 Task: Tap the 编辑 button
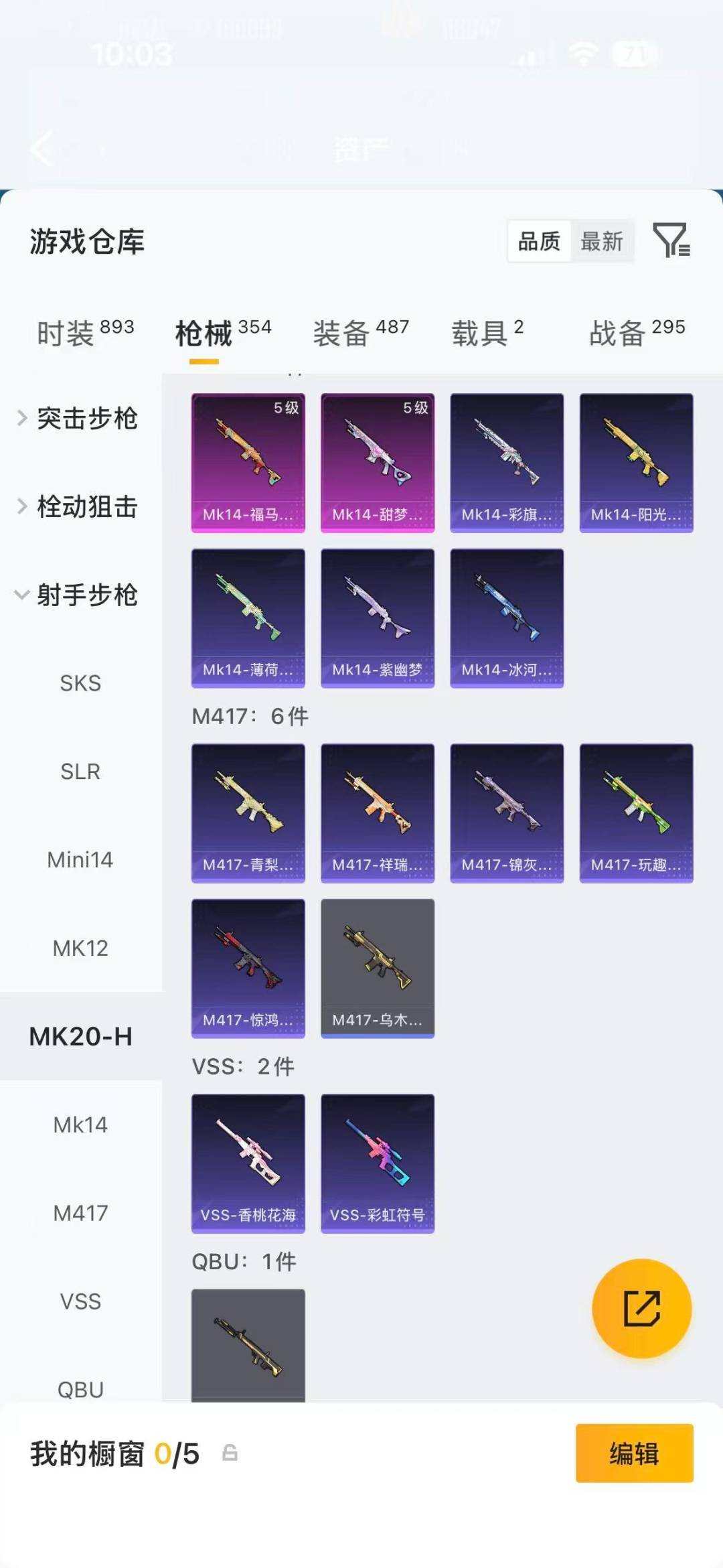634,1453
